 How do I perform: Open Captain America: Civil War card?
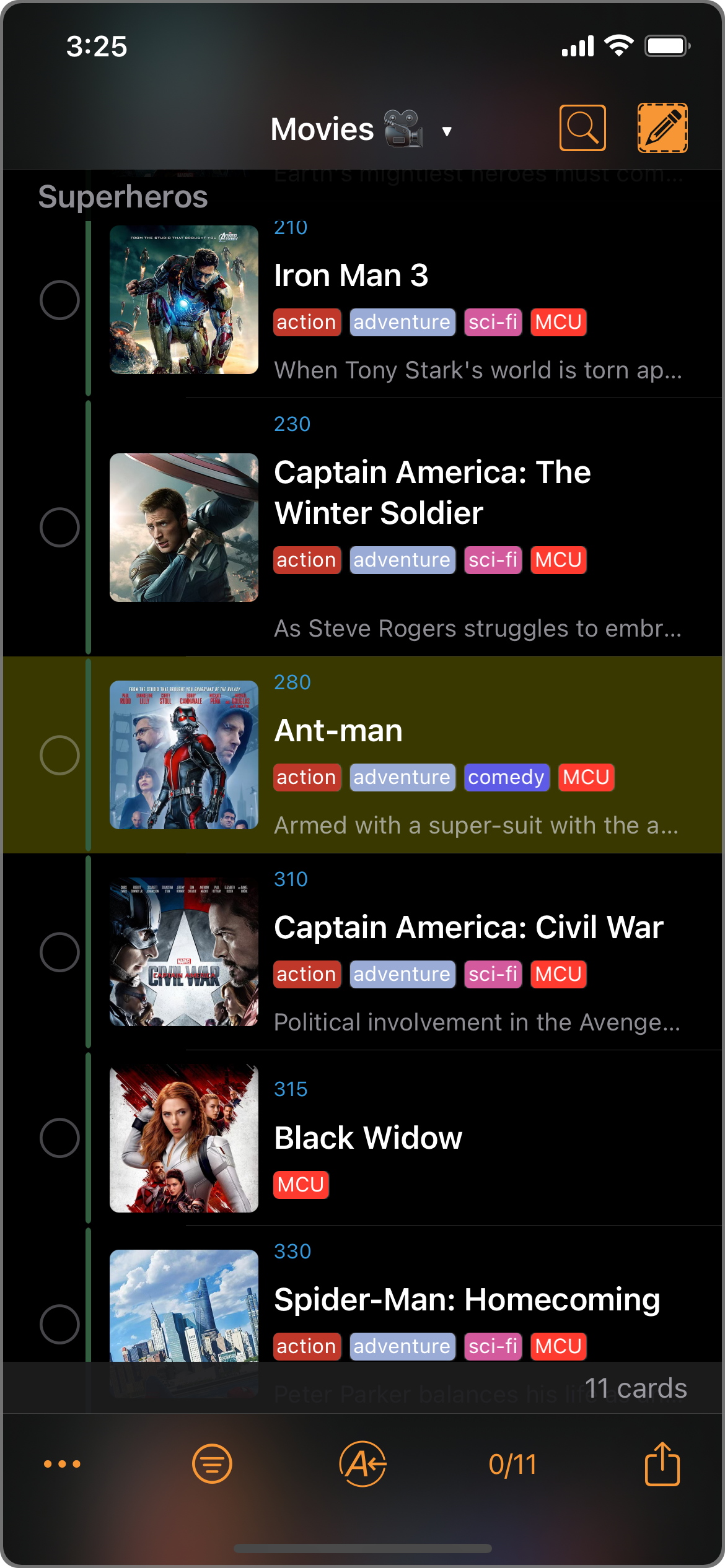point(468,928)
